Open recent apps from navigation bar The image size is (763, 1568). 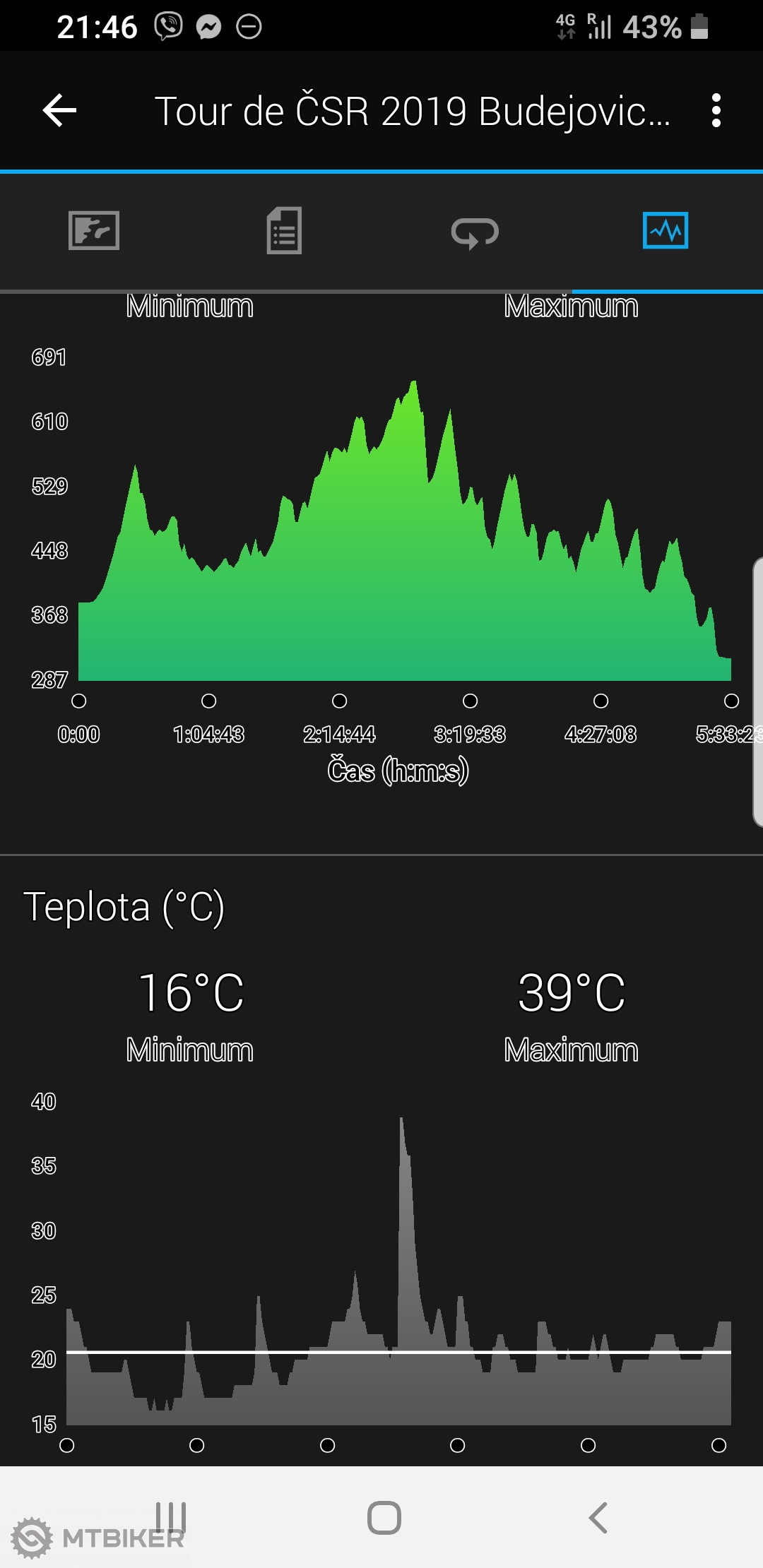pos(170,1517)
